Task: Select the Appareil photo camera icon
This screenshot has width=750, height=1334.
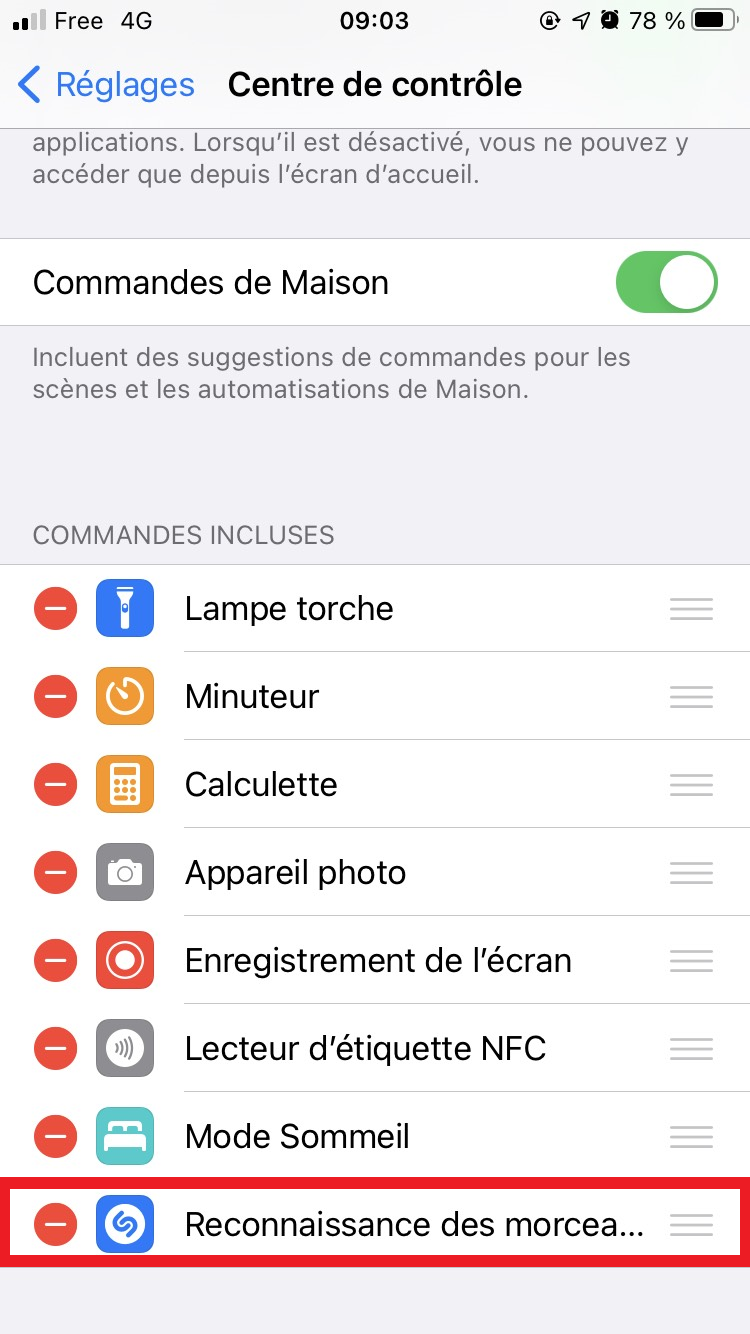Action: point(124,872)
